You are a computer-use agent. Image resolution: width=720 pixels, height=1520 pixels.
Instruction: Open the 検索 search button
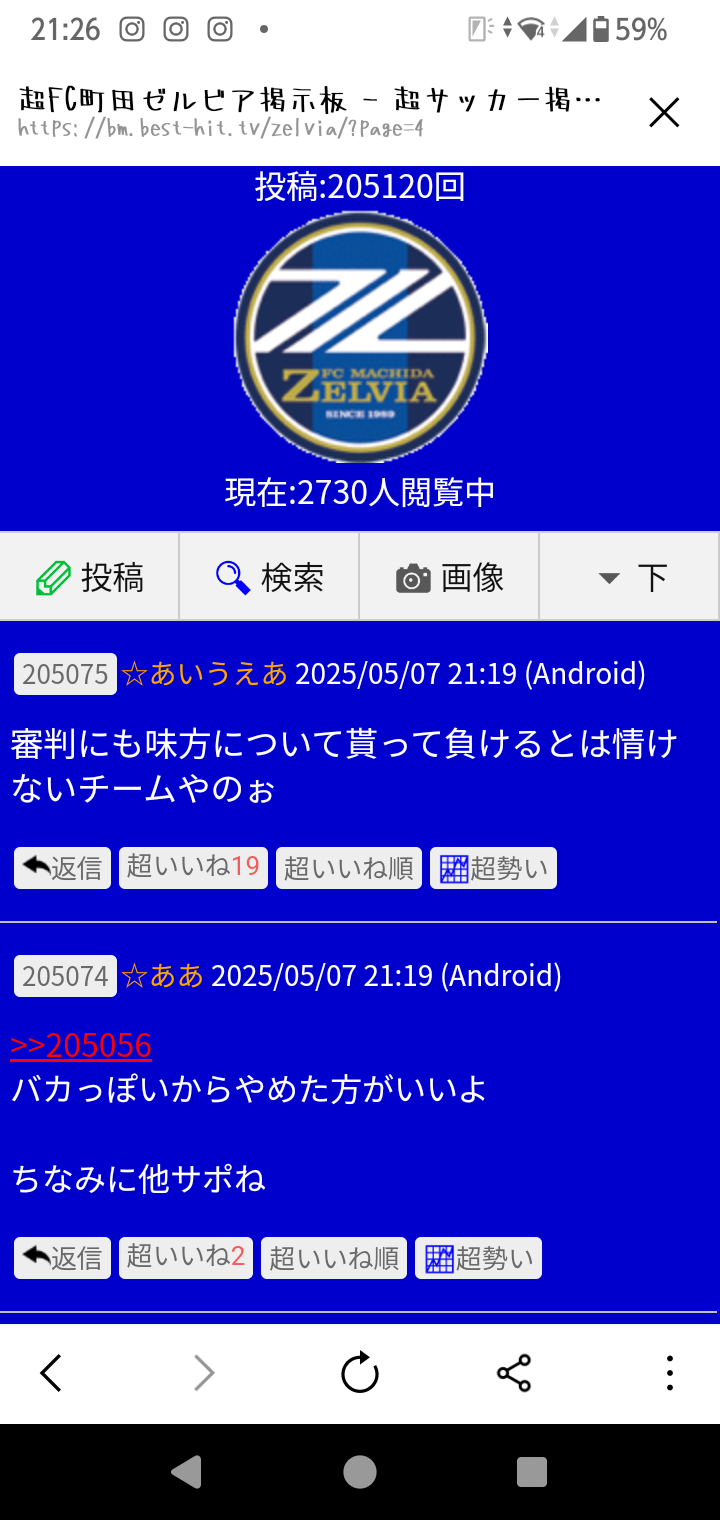pyautogui.click(x=269, y=577)
